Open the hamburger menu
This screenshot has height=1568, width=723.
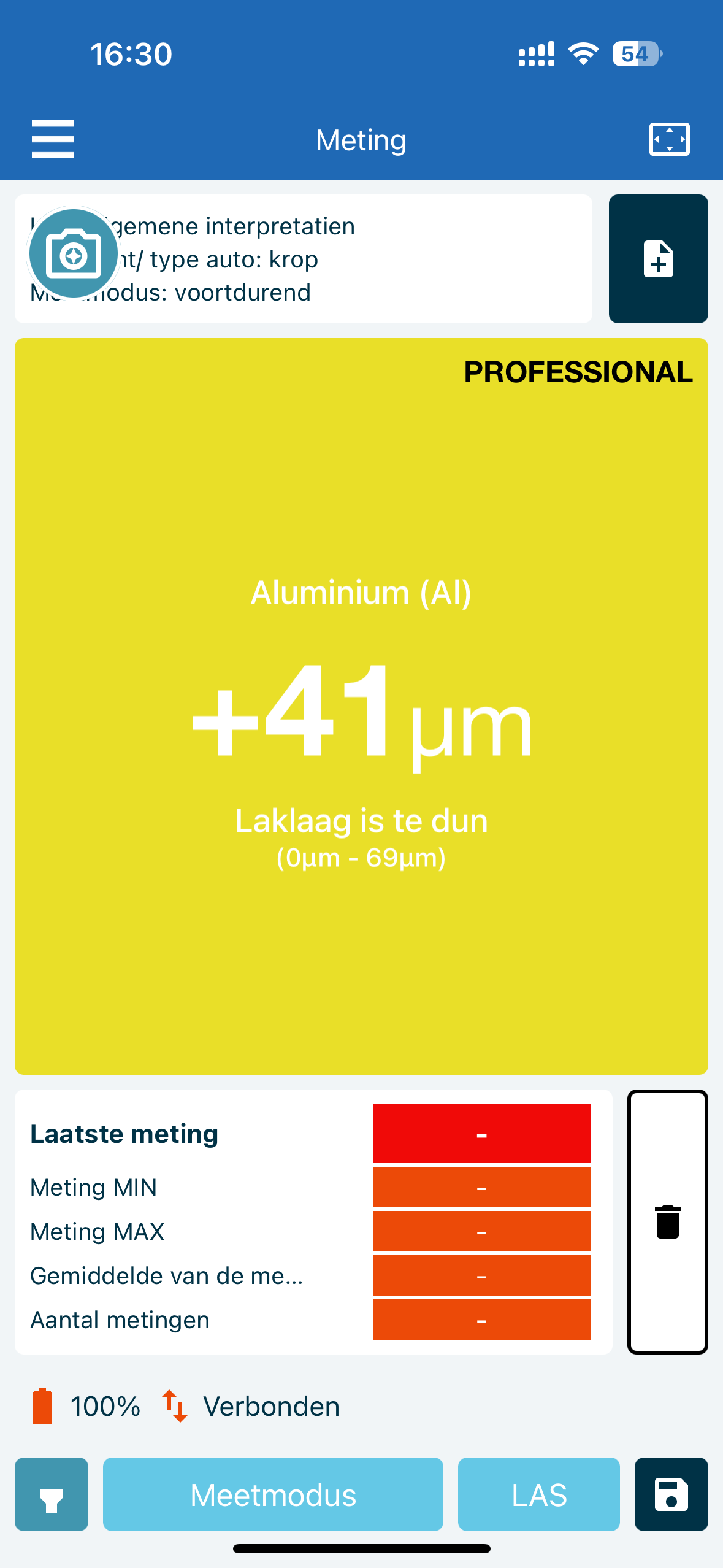click(53, 139)
